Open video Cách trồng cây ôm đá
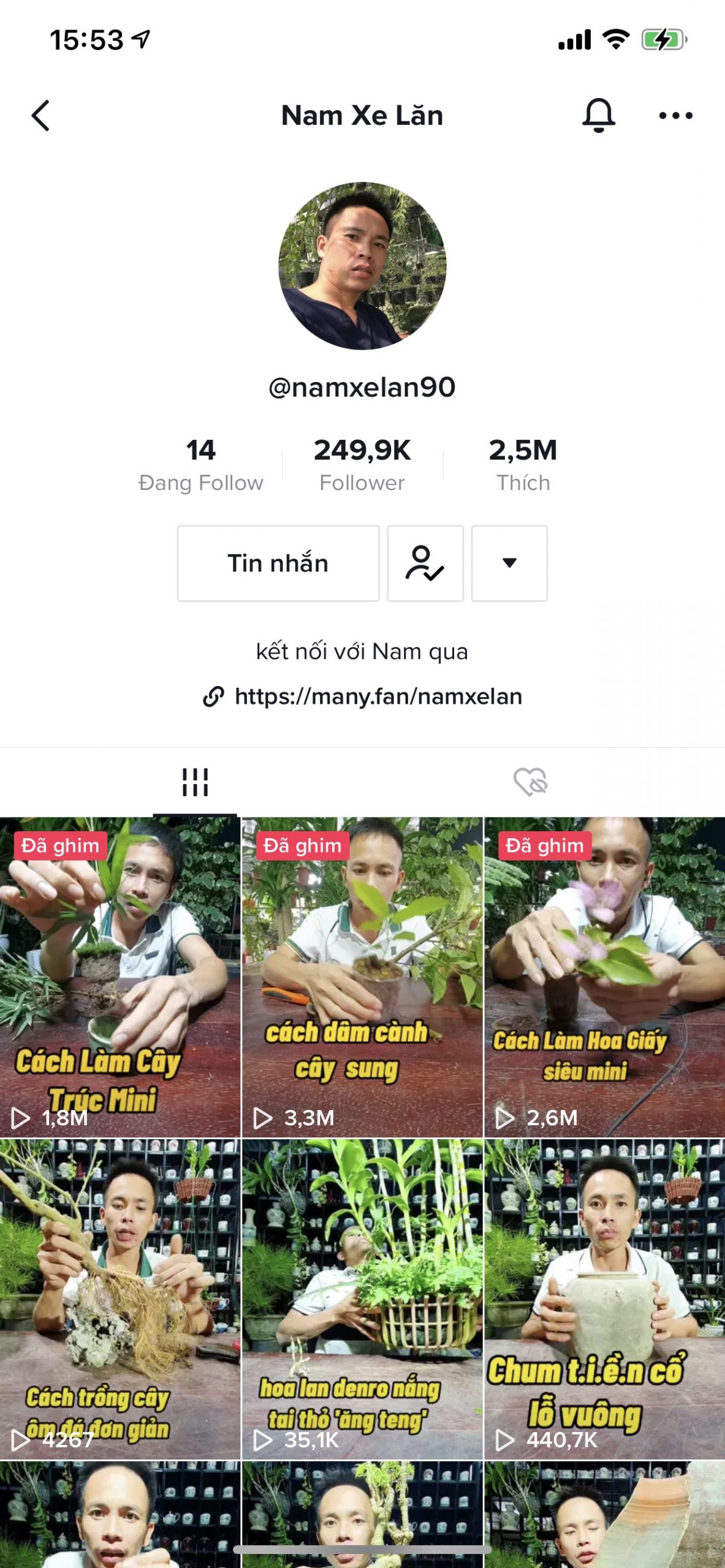 coord(120,1298)
